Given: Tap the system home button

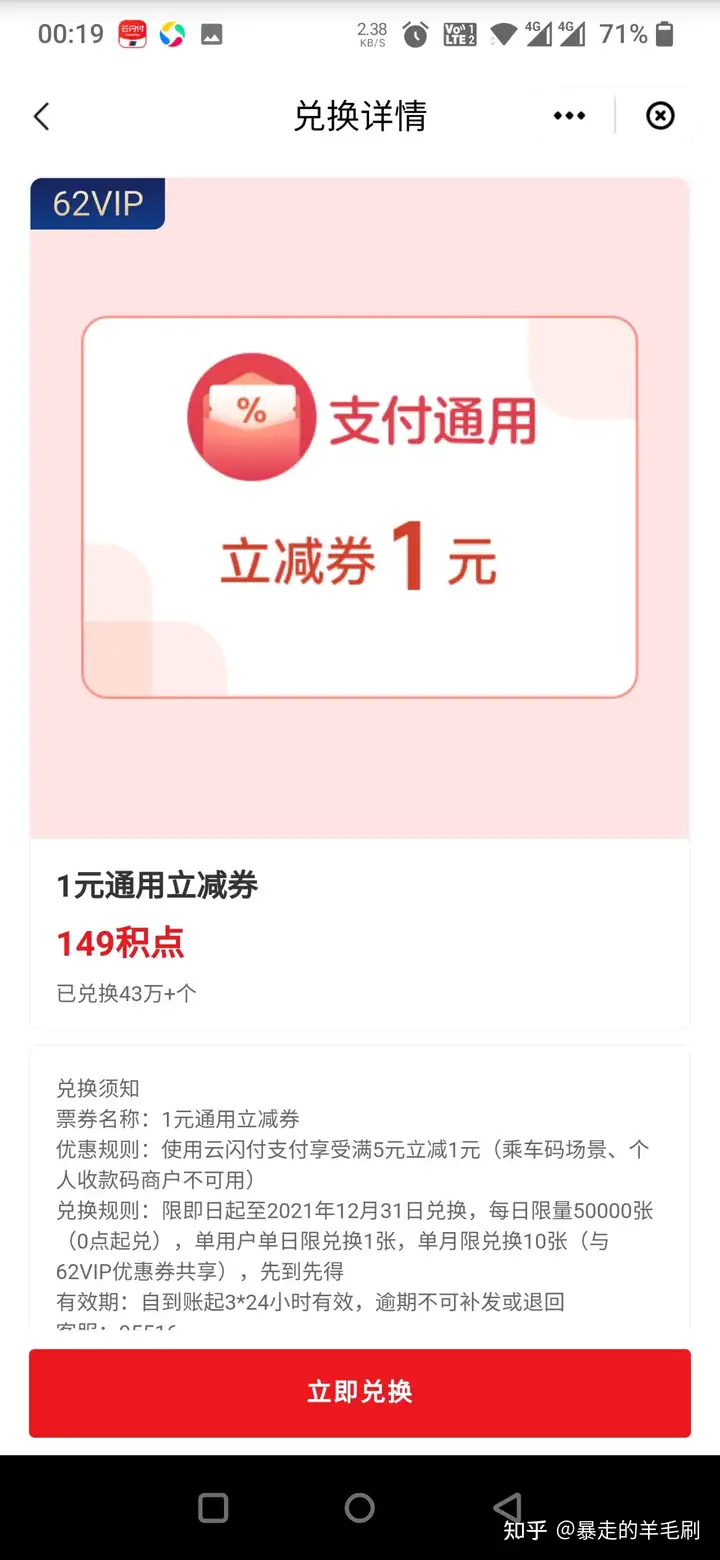Looking at the screenshot, I should tap(360, 1508).
